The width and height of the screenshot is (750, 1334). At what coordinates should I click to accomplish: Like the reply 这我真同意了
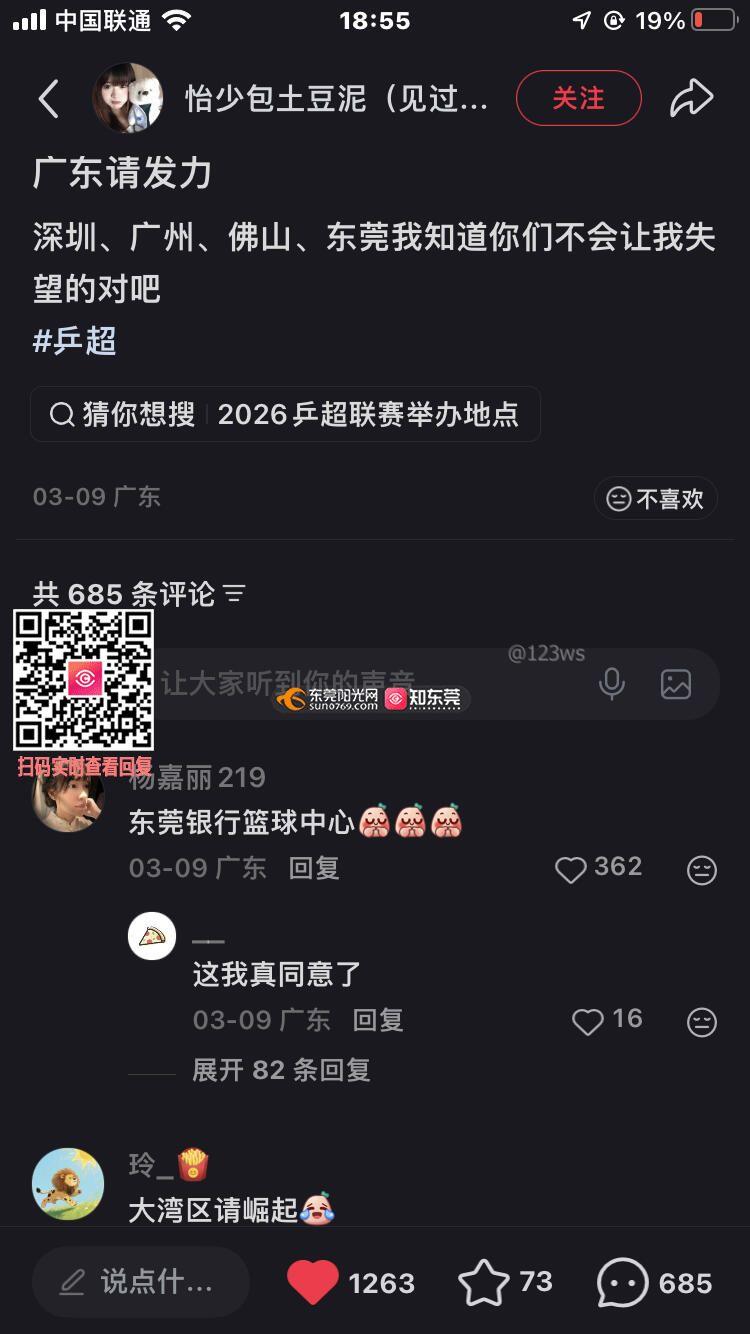(588, 1021)
